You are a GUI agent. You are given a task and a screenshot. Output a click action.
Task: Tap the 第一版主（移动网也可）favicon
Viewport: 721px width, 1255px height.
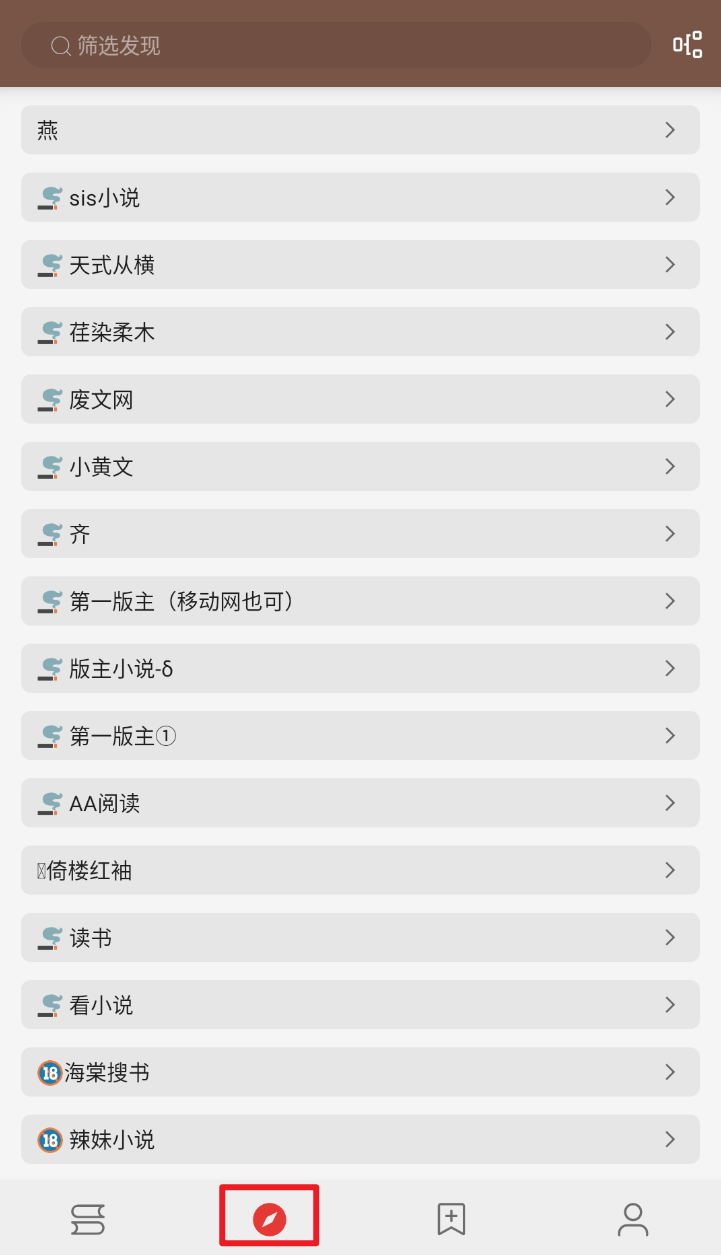[49, 601]
